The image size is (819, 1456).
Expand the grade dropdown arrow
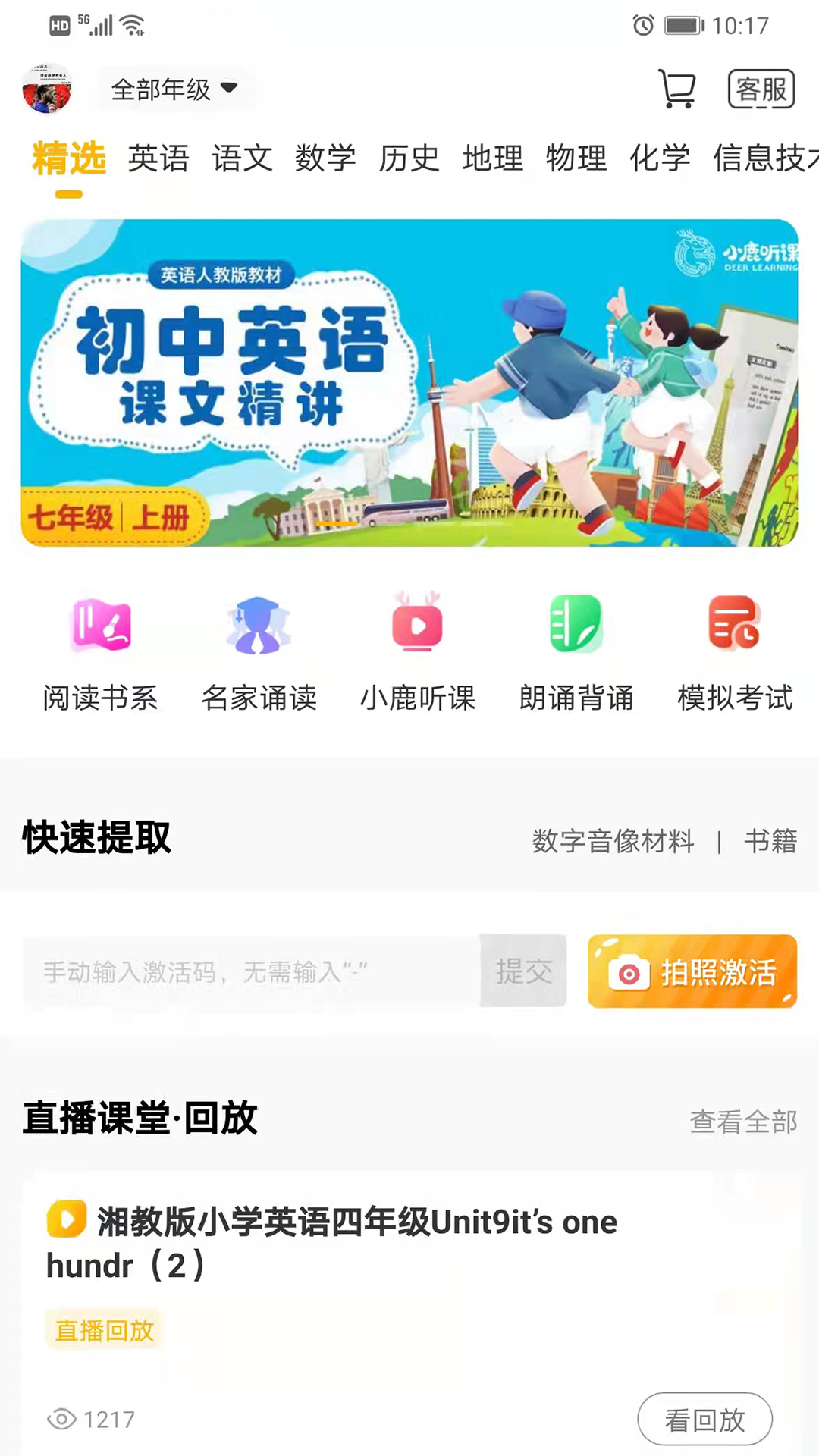coord(227,89)
